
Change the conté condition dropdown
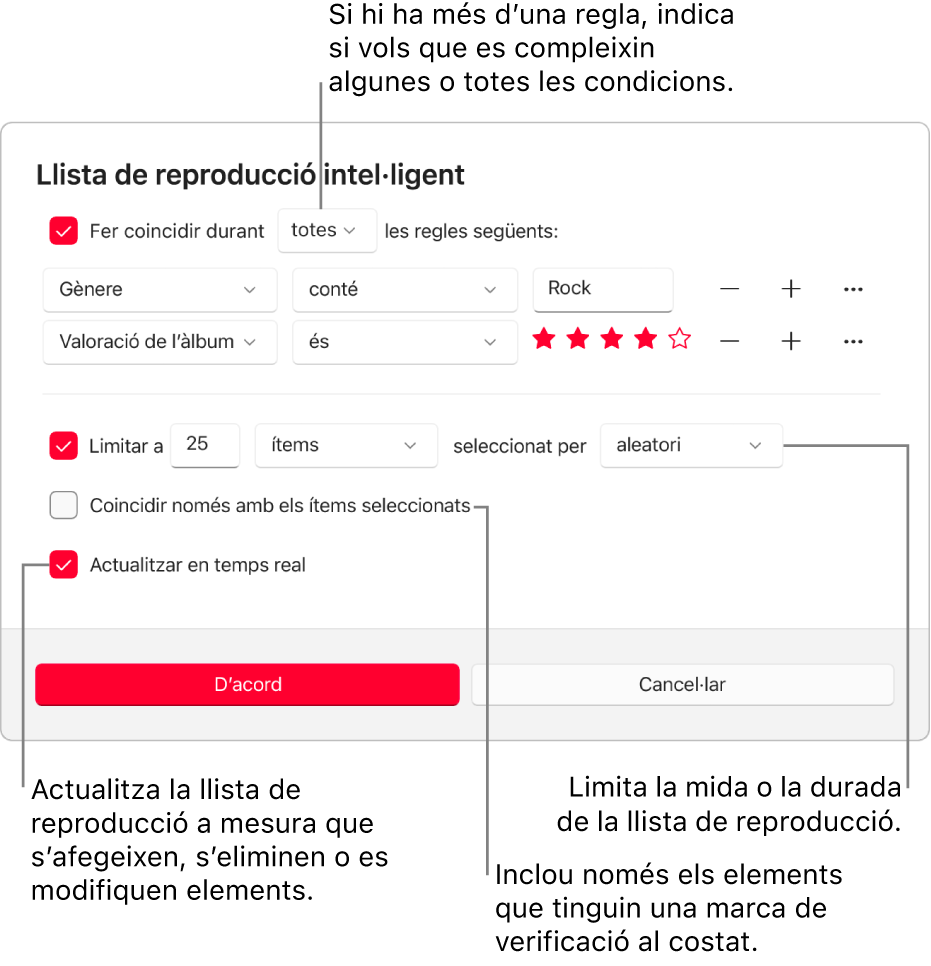[404, 289]
